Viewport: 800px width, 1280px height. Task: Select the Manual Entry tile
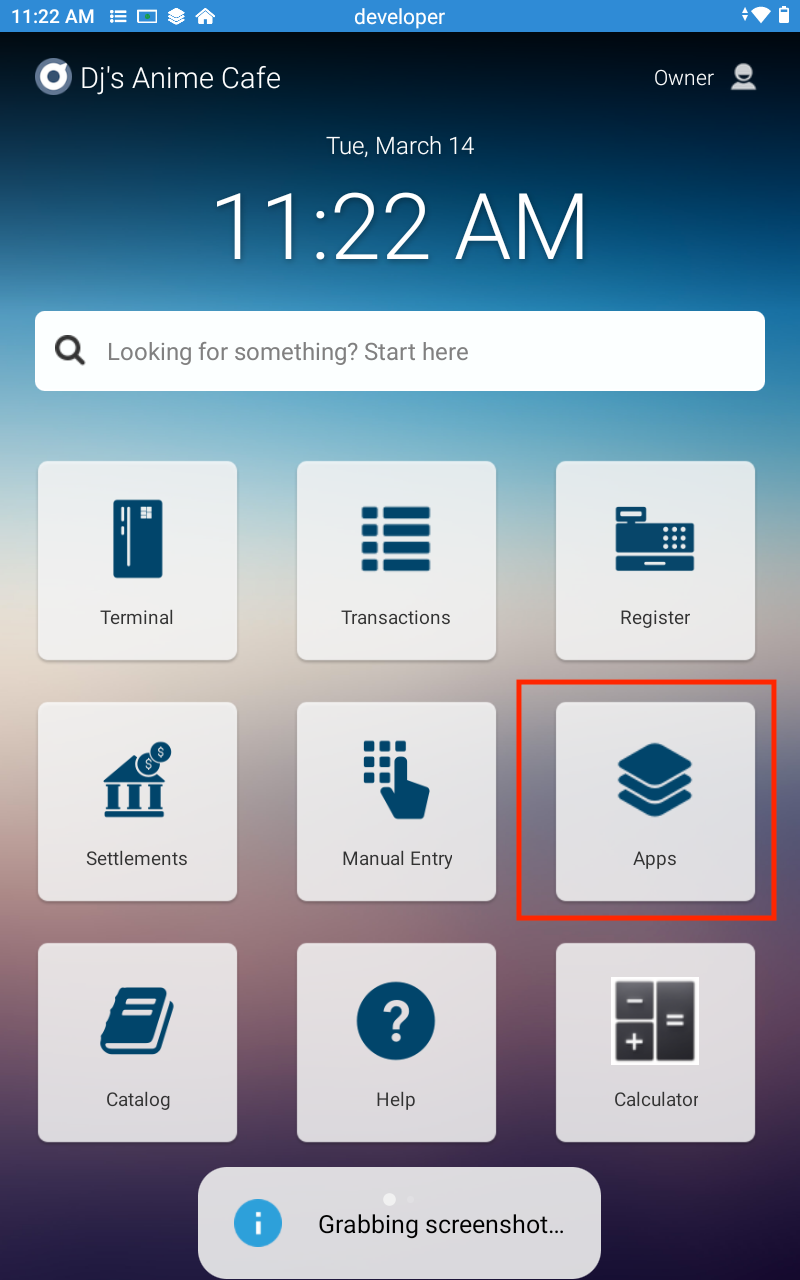396,801
